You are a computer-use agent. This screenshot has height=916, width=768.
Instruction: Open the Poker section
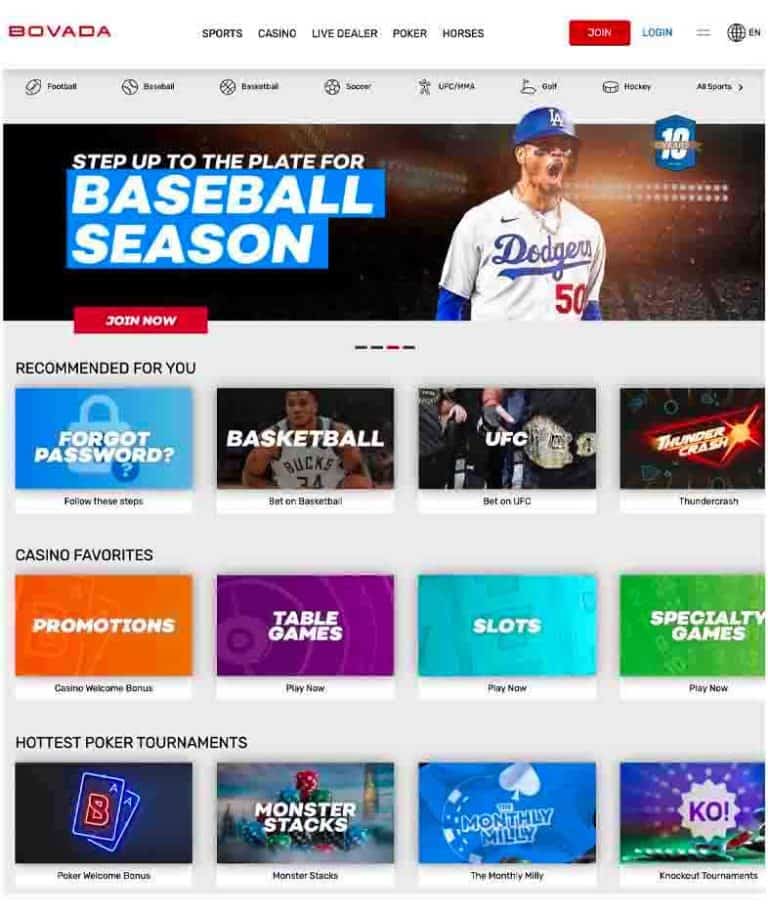click(x=409, y=33)
